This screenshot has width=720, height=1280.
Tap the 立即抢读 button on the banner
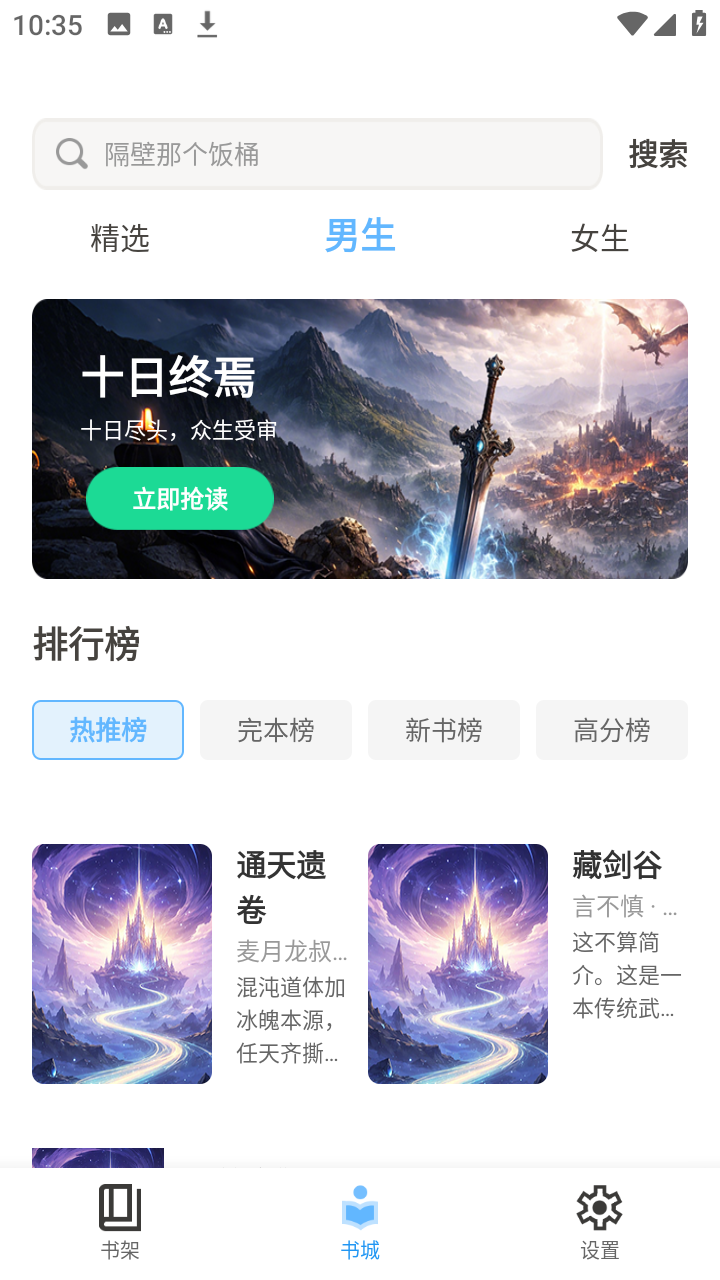pyautogui.click(x=179, y=498)
